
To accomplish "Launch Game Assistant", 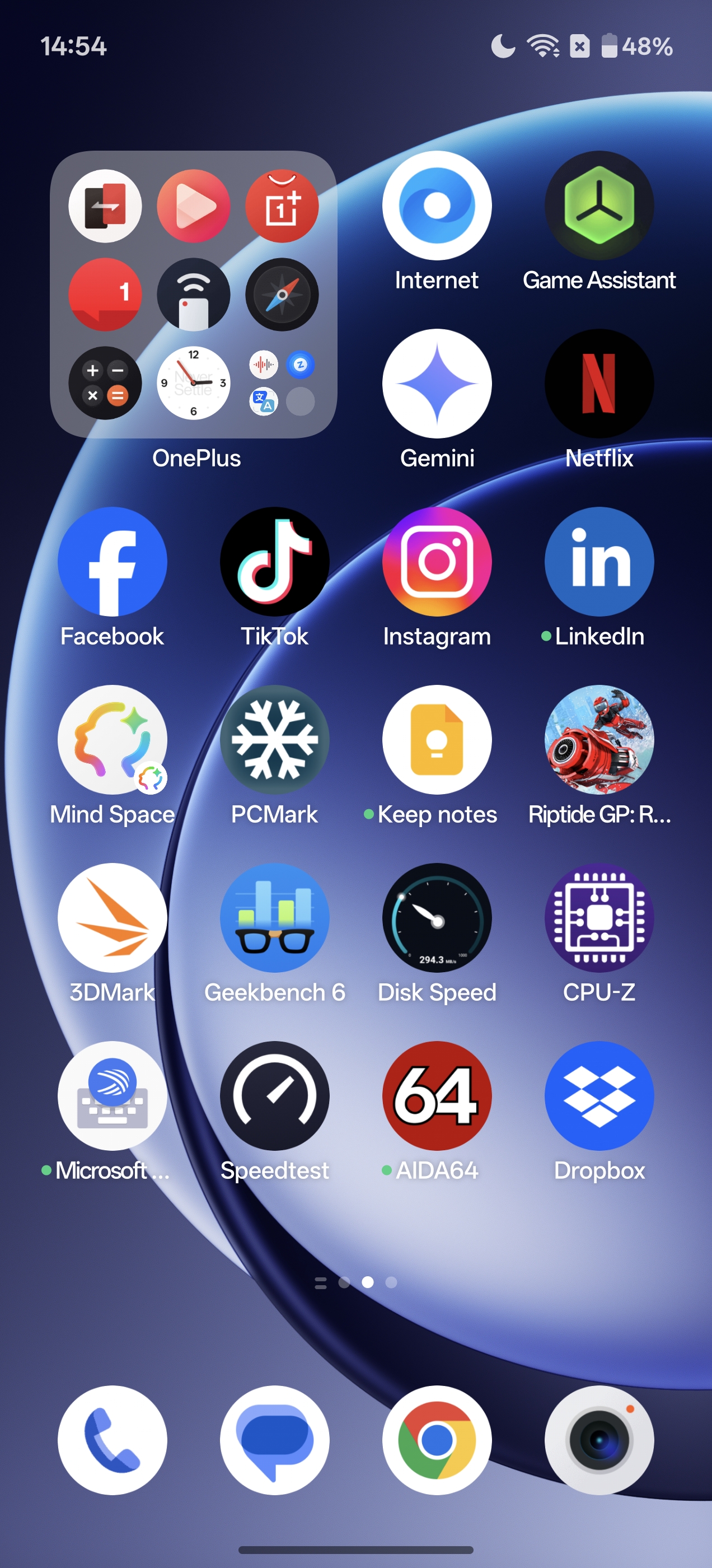I will (599, 206).
